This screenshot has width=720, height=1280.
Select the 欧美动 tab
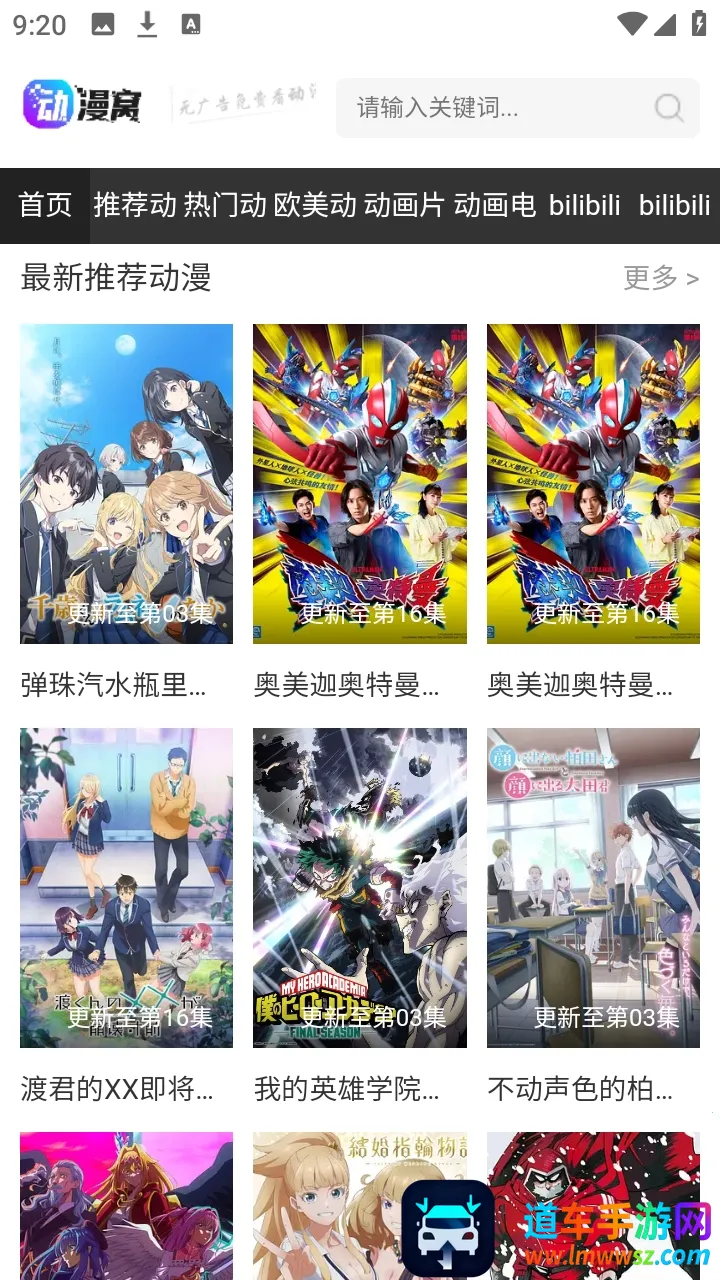[315, 205]
